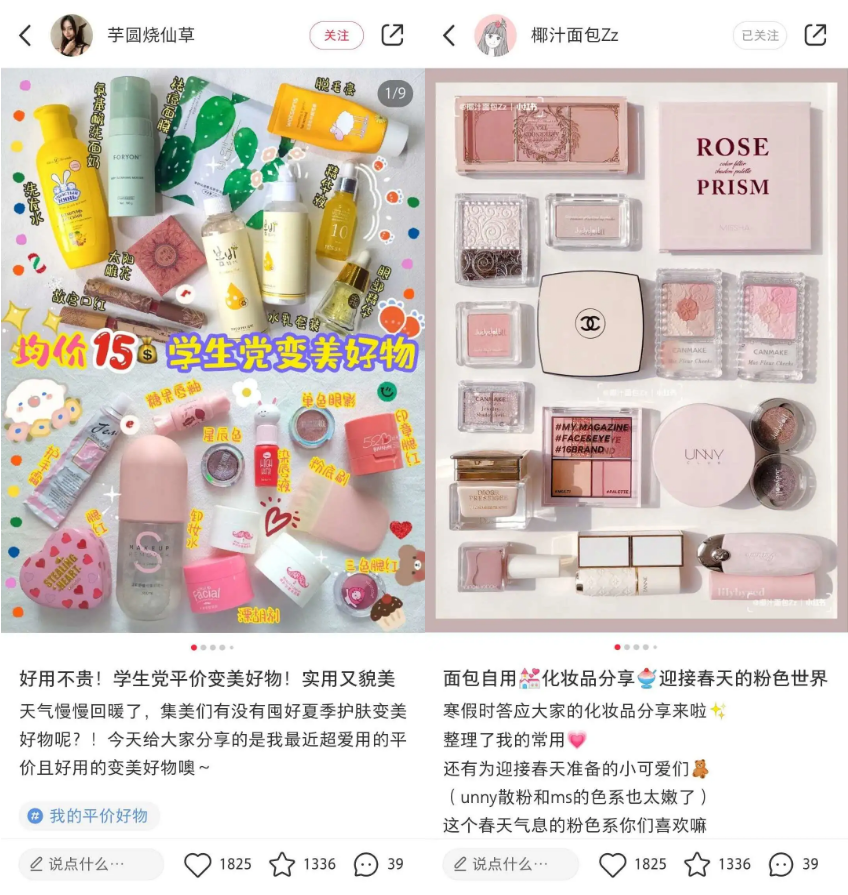Star 椰汁面包Zz's post to favorites
The width and height of the screenshot is (848, 895).
[697, 864]
